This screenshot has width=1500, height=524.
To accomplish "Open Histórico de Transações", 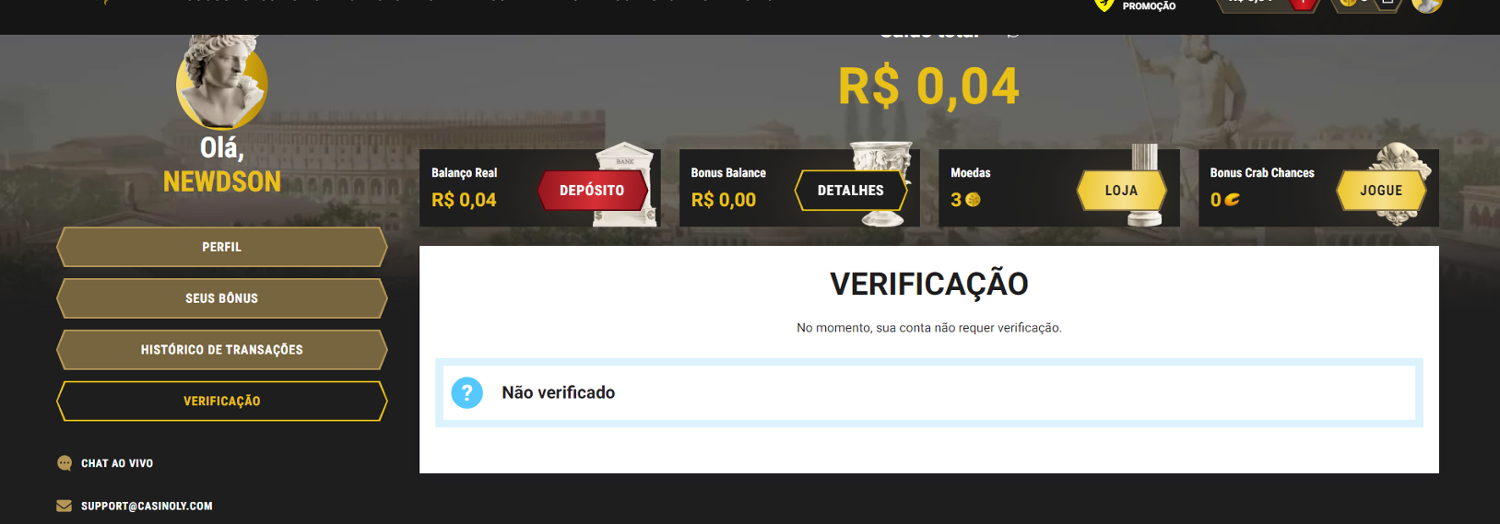I will 221,350.
